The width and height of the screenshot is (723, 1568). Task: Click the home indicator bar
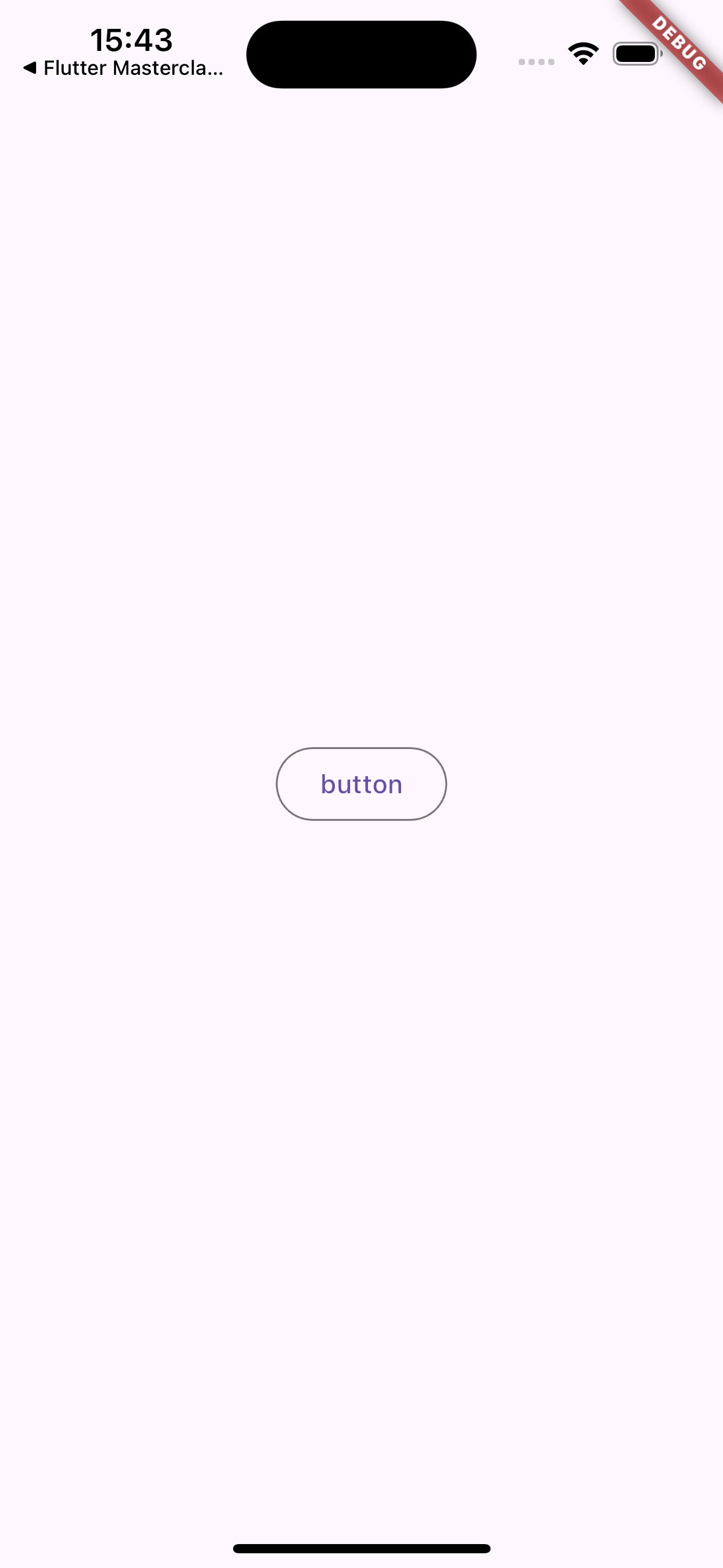click(361, 1547)
